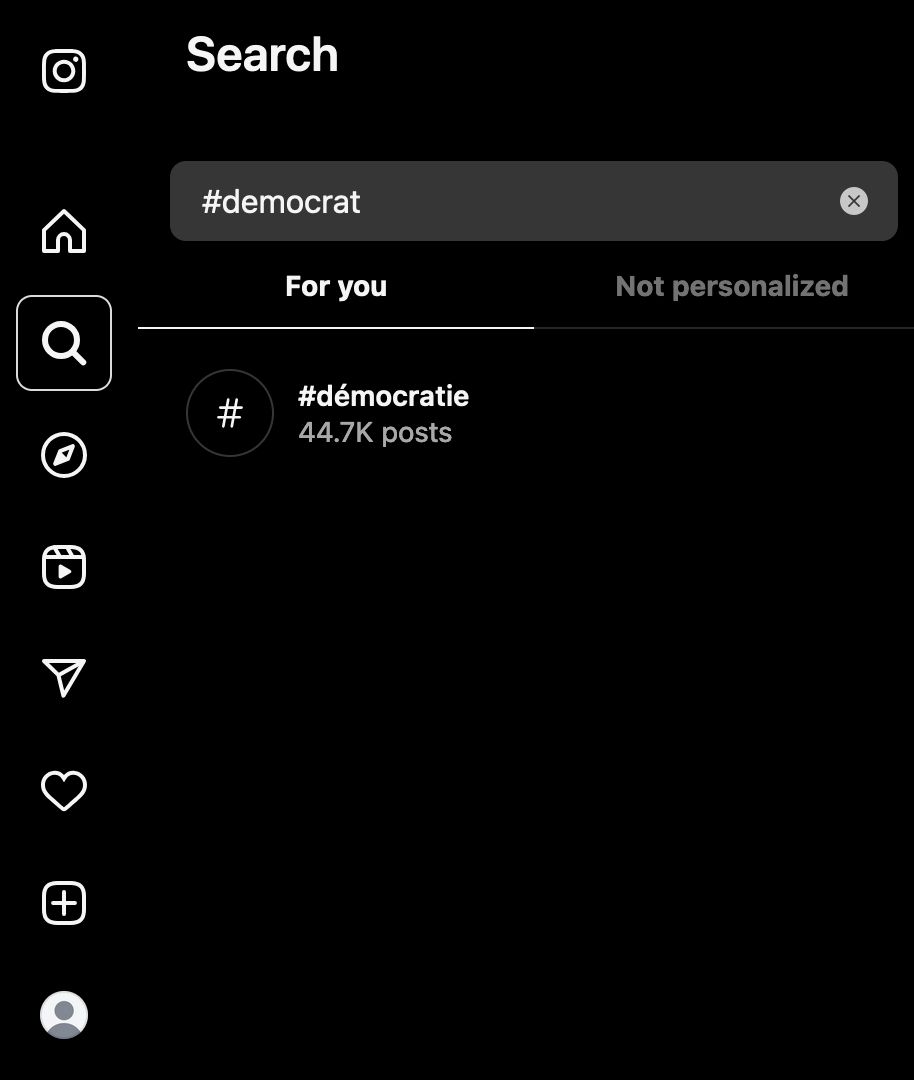
Task: Open your profile avatar
Action: tap(64, 1015)
